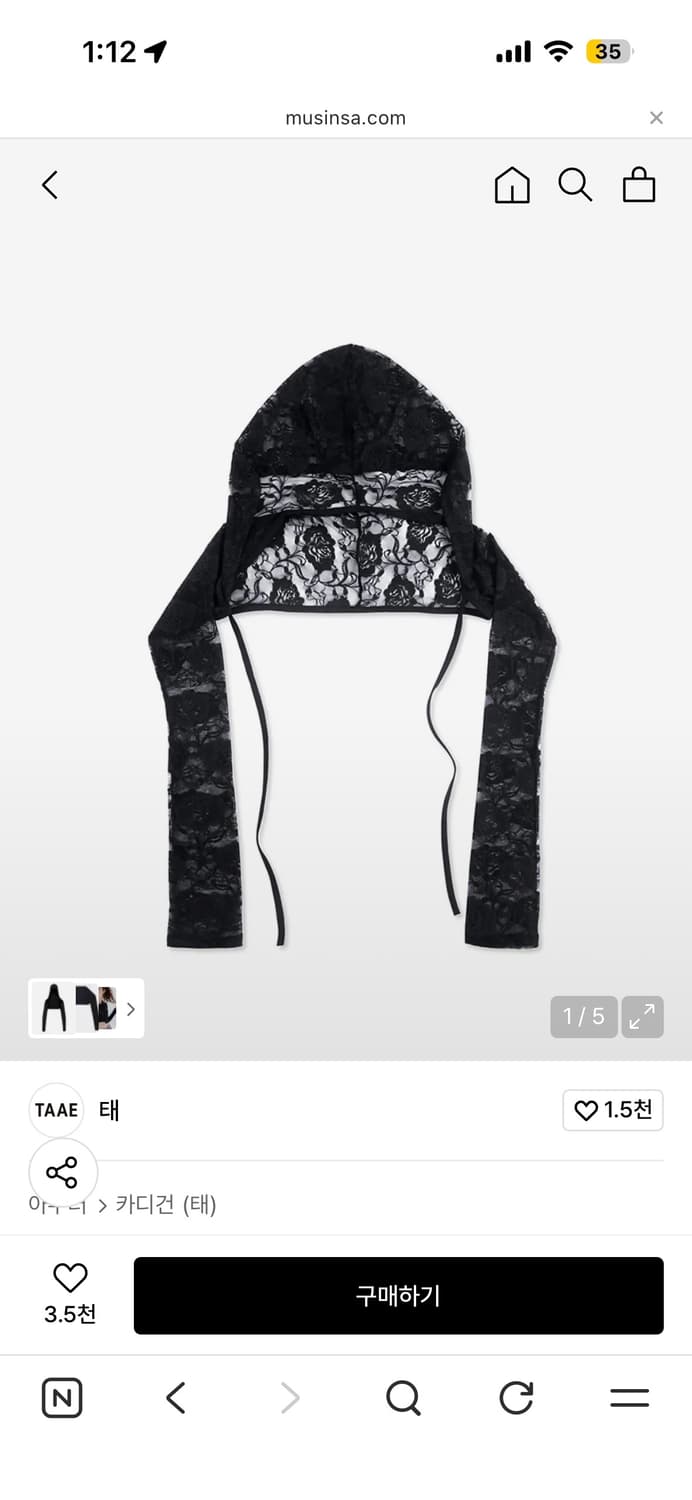The image size is (692, 1500).
Task: Open the 카디건 (태) category link
Action: [166, 1204]
